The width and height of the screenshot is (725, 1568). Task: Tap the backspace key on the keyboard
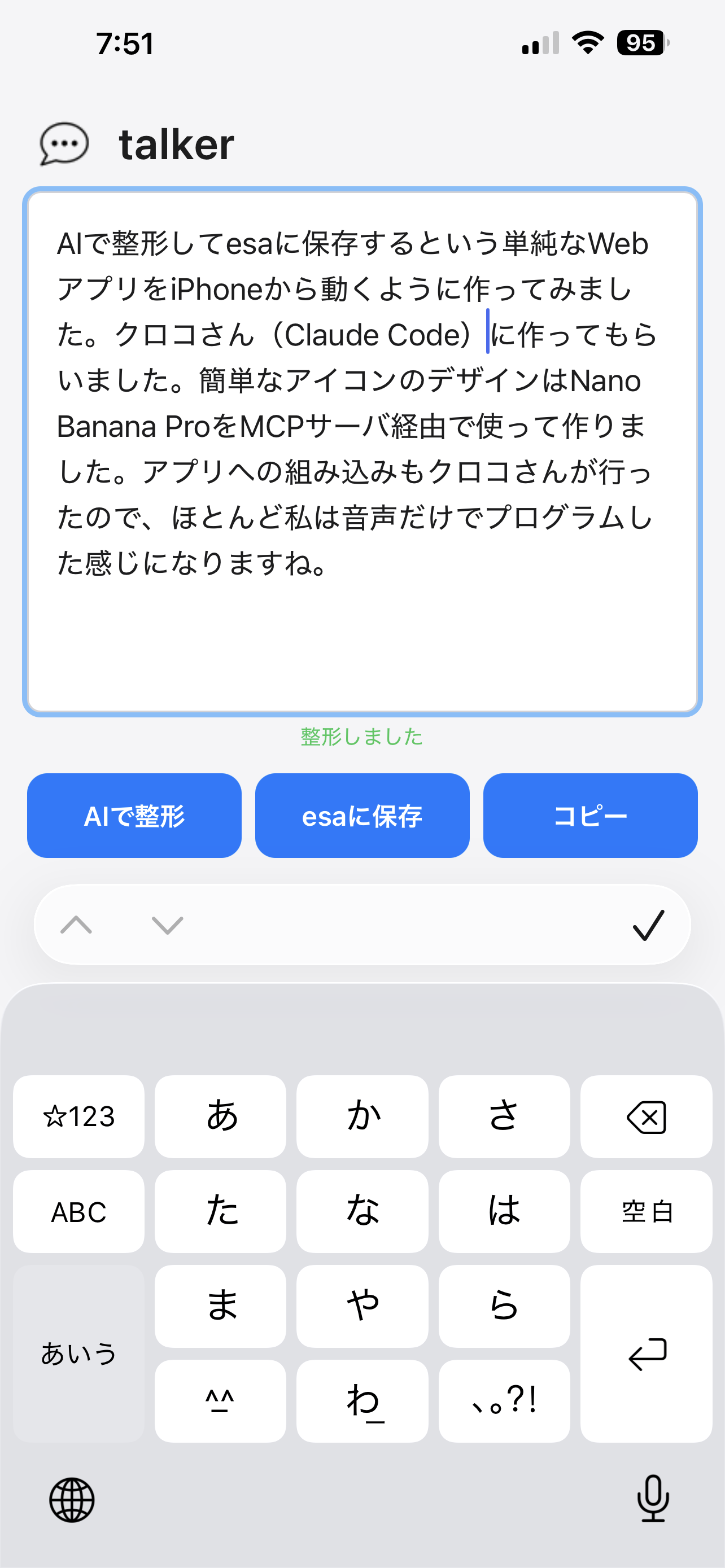(x=646, y=1116)
